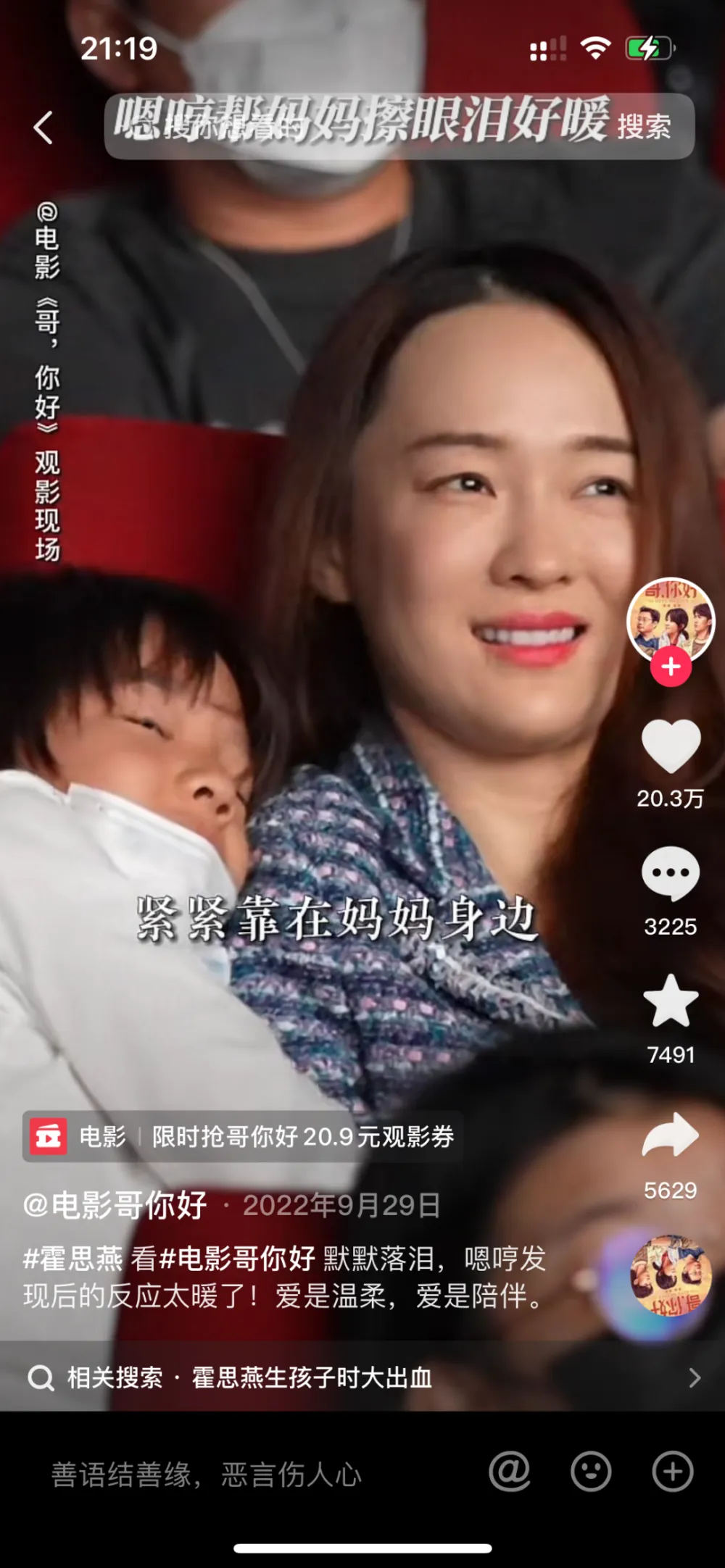Tap the plus icon in comment bar
Image resolution: width=725 pixels, height=1568 pixels.
pos(673,1472)
